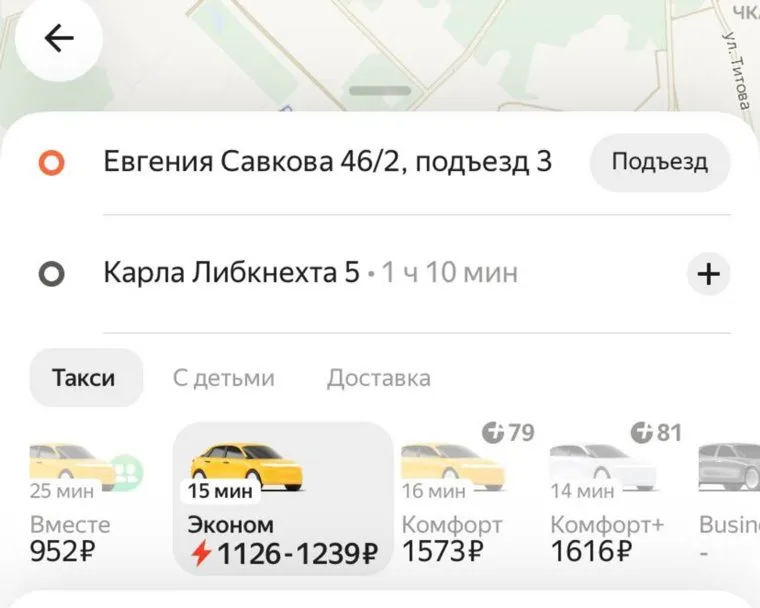The width and height of the screenshot is (760, 608).
Task: Switch to the С детьми tab
Action: click(223, 378)
